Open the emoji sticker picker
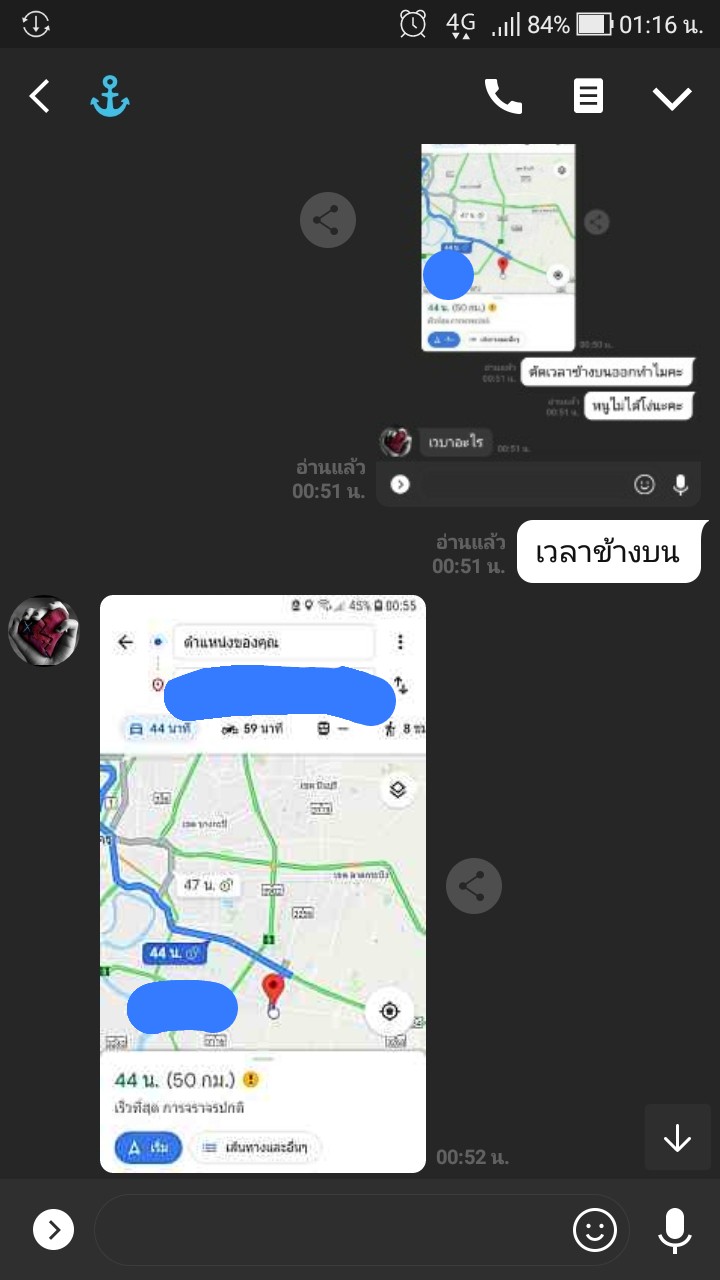 [594, 1230]
